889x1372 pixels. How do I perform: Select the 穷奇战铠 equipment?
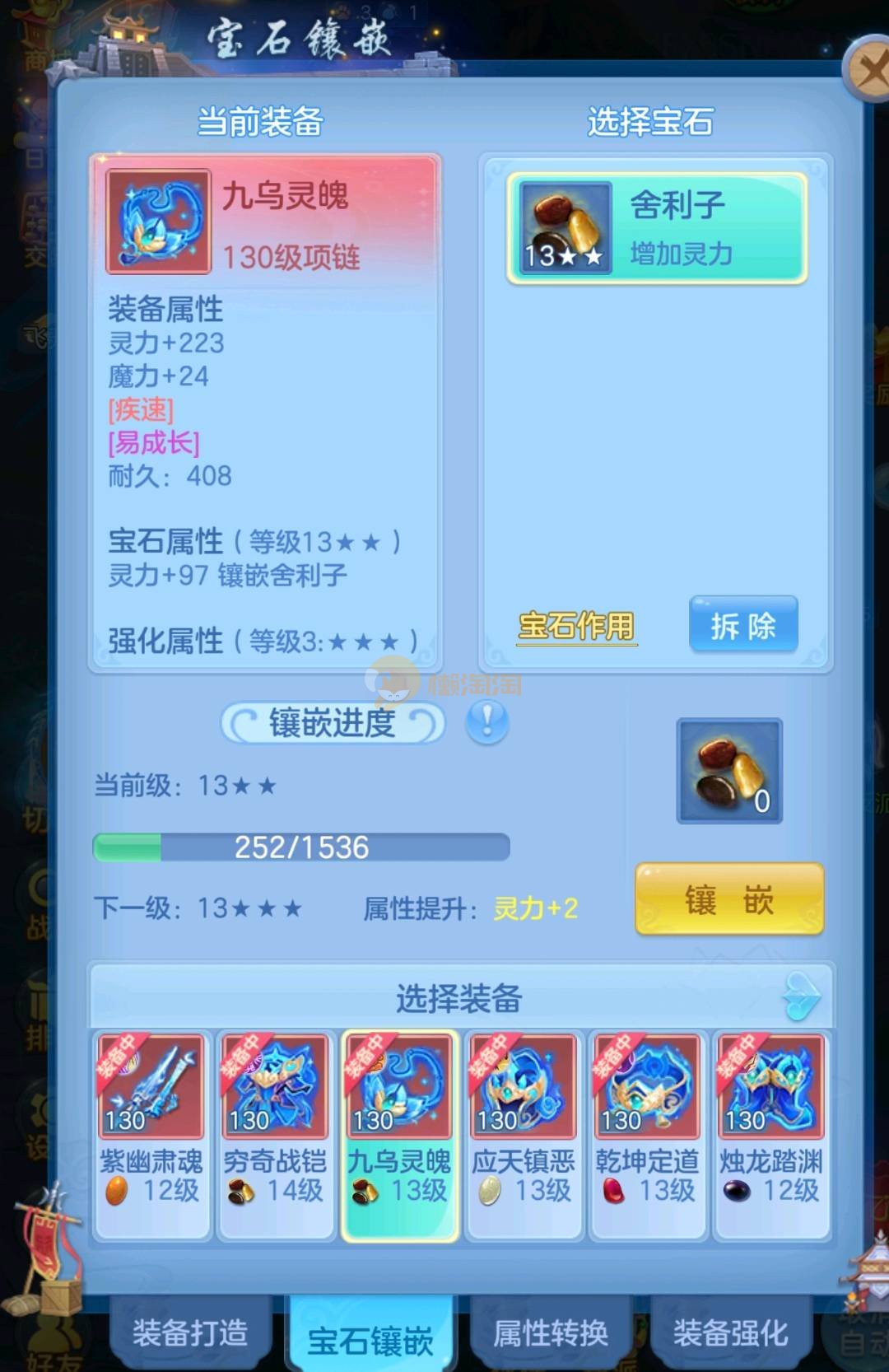[275, 1134]
